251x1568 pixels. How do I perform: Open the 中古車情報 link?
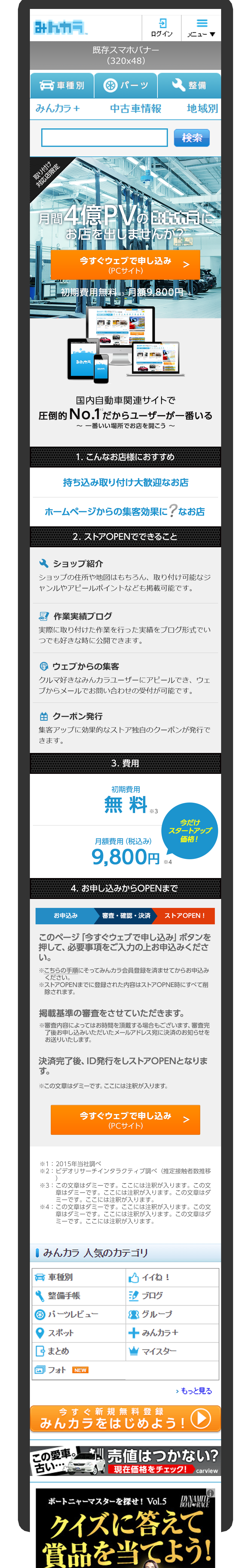(135, 108)
